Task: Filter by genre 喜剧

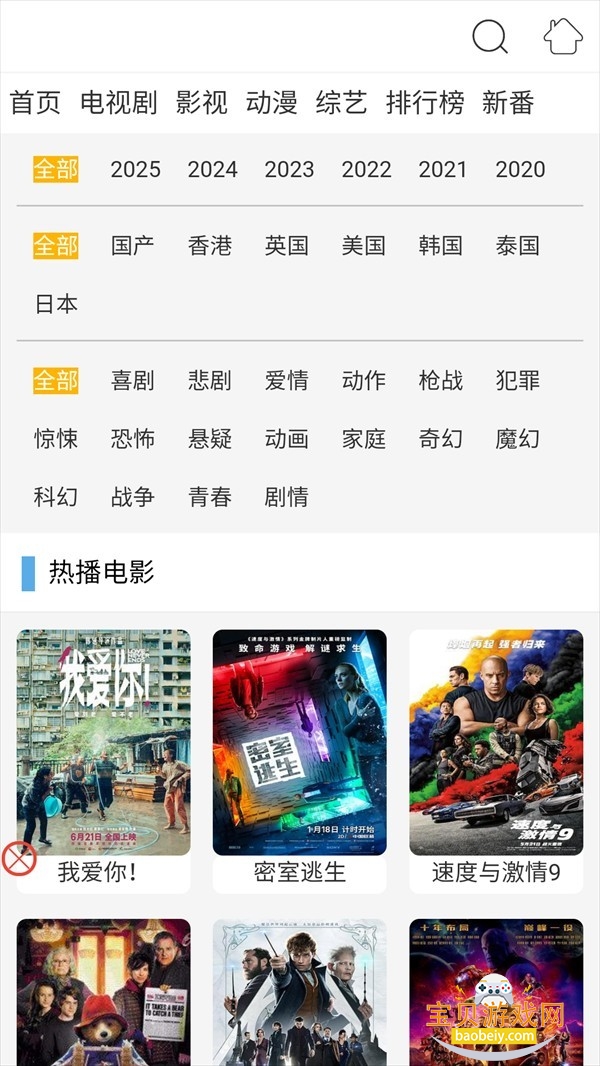Action: tap(133, 380)
